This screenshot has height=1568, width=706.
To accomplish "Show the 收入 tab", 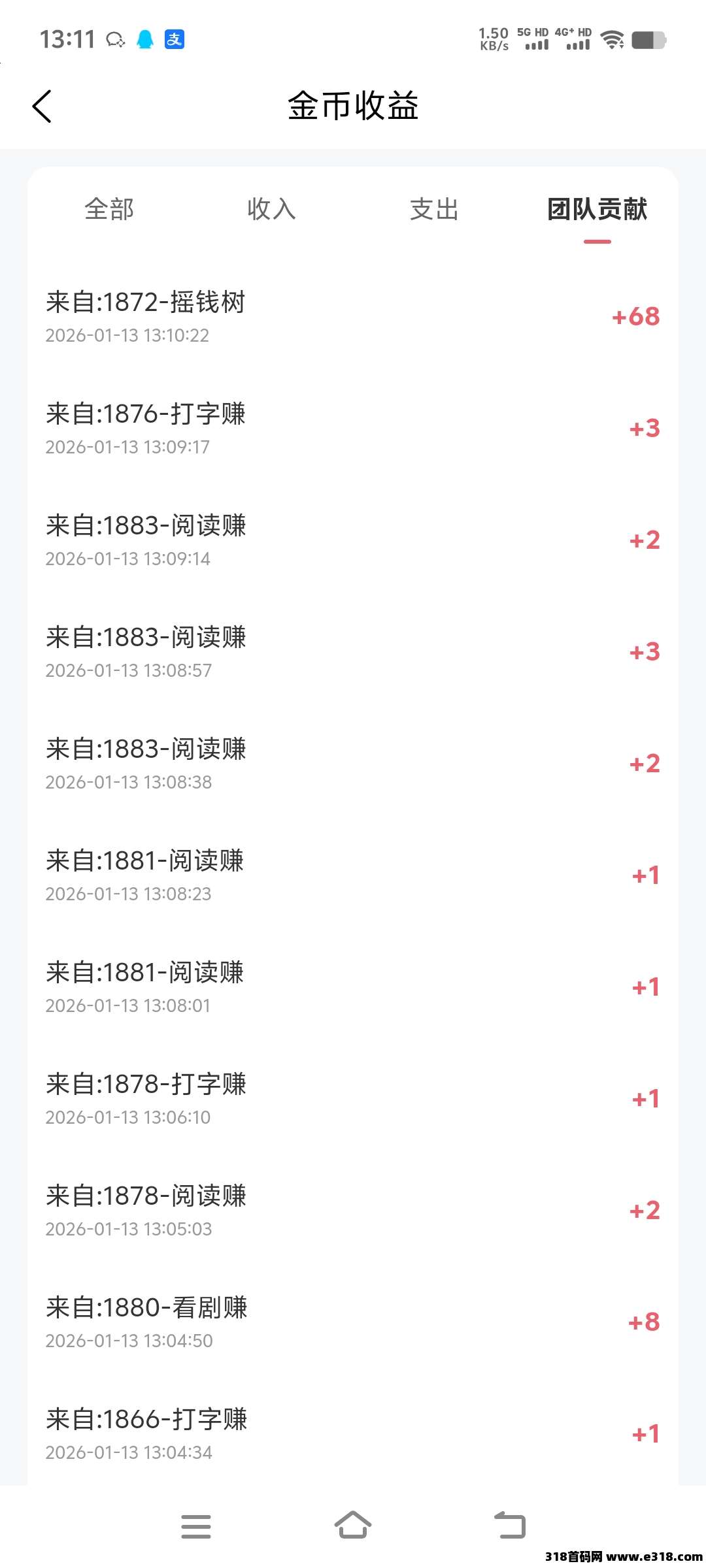I will point(271,210).
